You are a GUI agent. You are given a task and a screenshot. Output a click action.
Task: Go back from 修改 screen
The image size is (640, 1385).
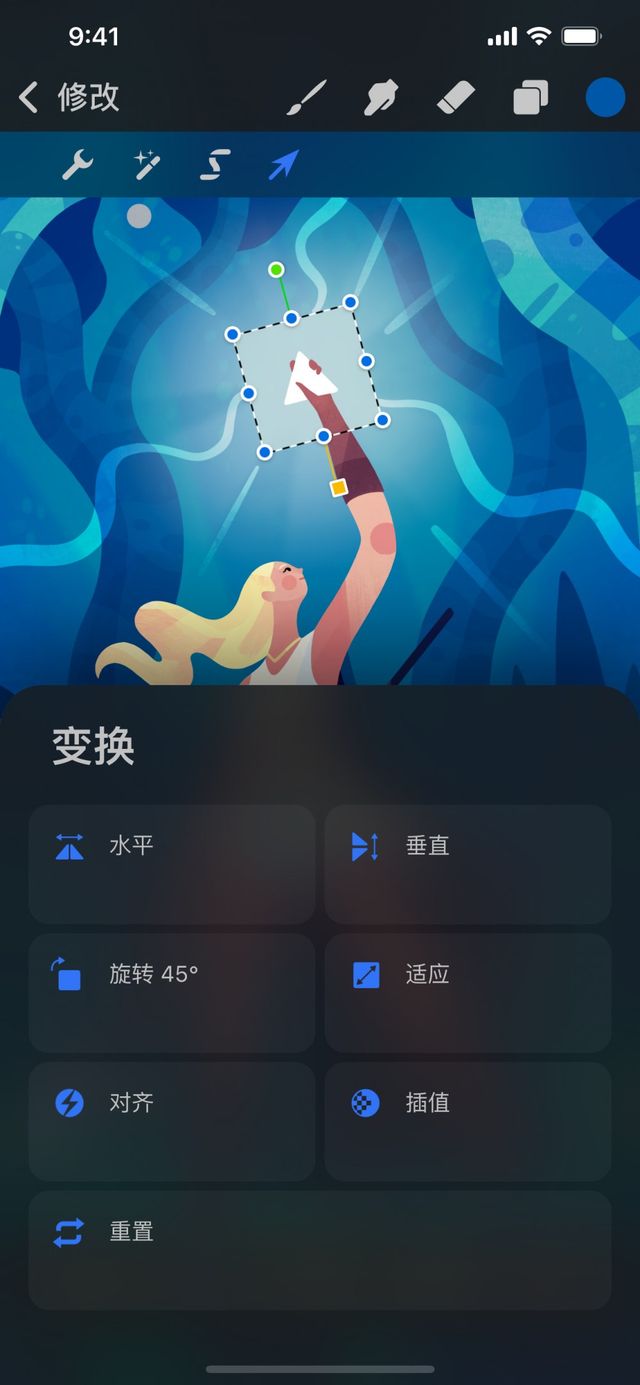point(30,97)
